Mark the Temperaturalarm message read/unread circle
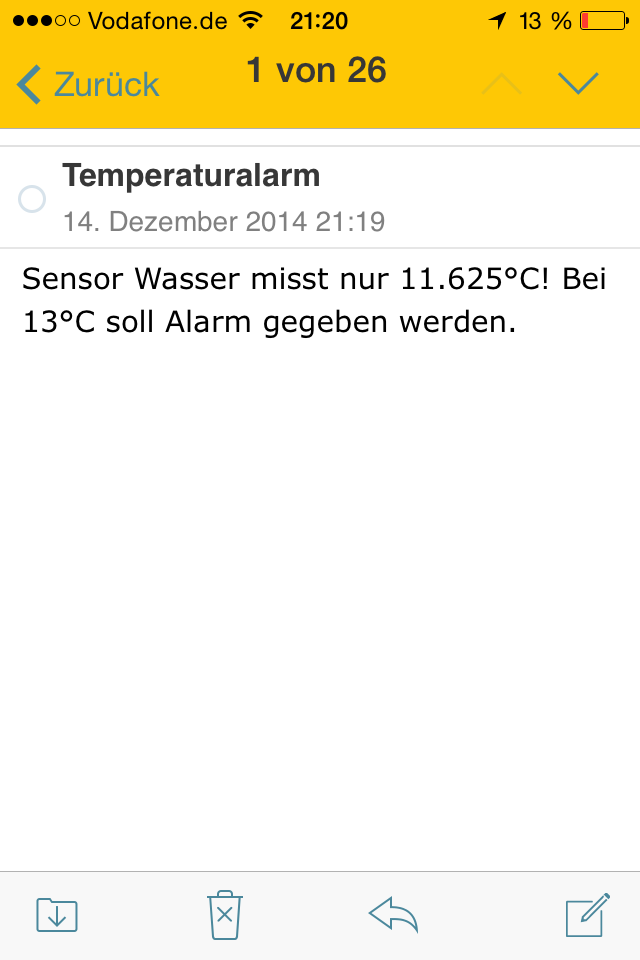Image resolution: width=640 pixels, height=960 pixels. coord(32,200)
